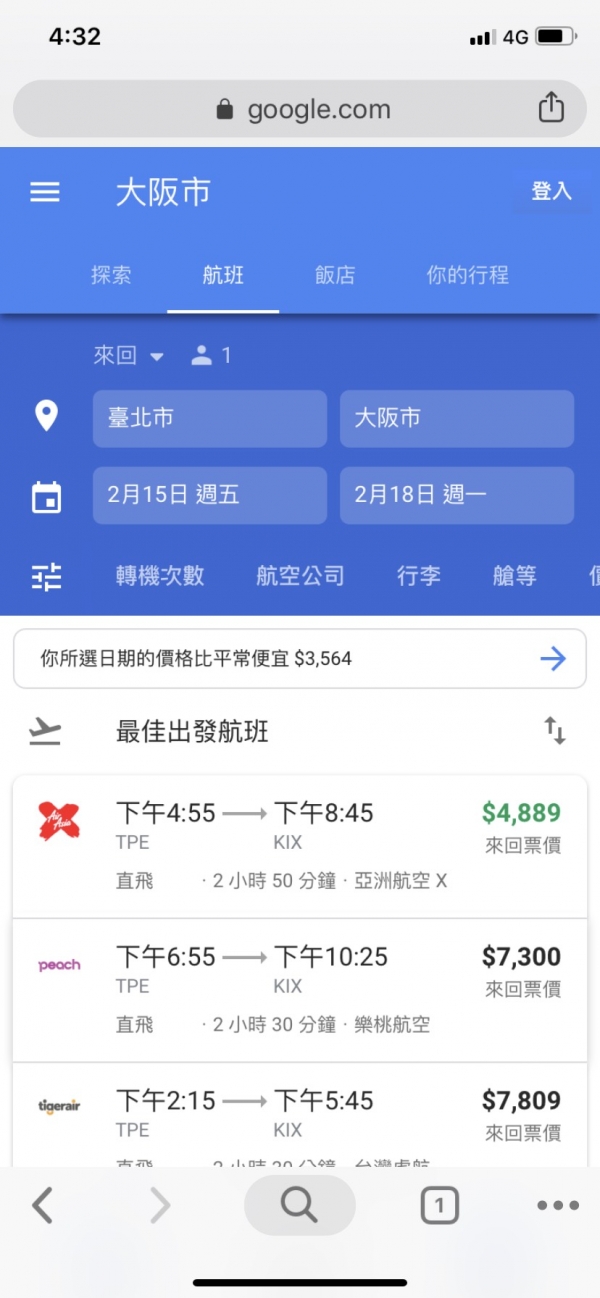Choose the 樂桃航空 flight for $7,300
This screenshot has width=600, height=1298.
click(x=300, y=990)
